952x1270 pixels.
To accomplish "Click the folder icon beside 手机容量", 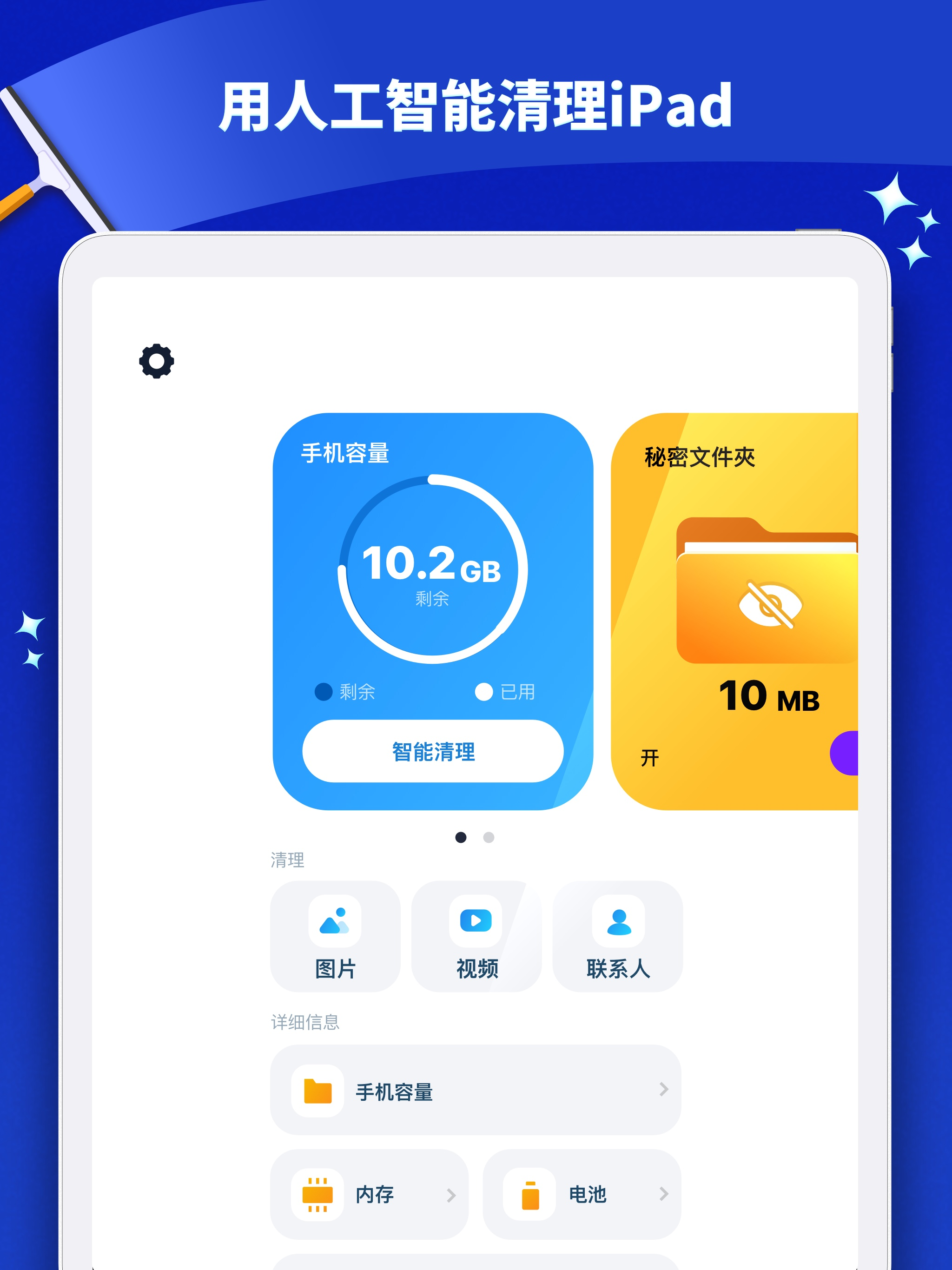I will (x=316, y=1091).
